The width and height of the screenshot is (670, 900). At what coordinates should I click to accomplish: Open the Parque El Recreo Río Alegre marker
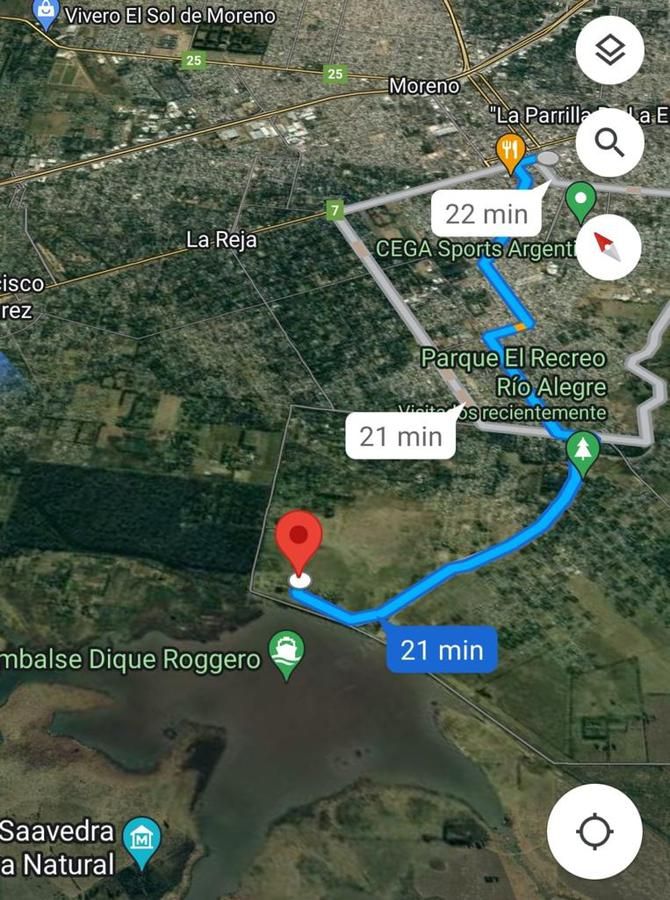pos(582,449)
